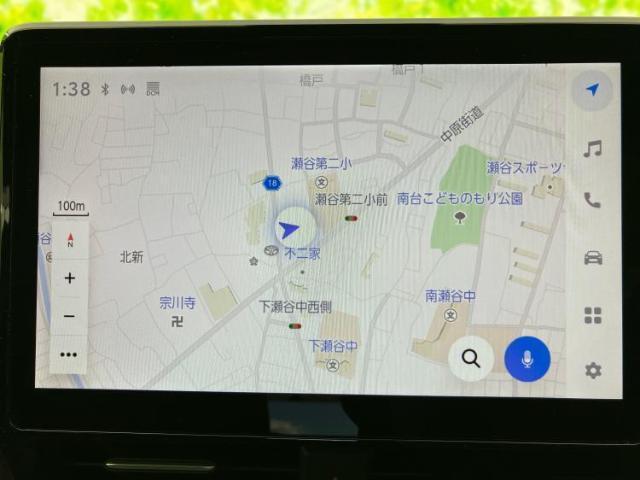
Task: Search for a destination
Action: 471,357
